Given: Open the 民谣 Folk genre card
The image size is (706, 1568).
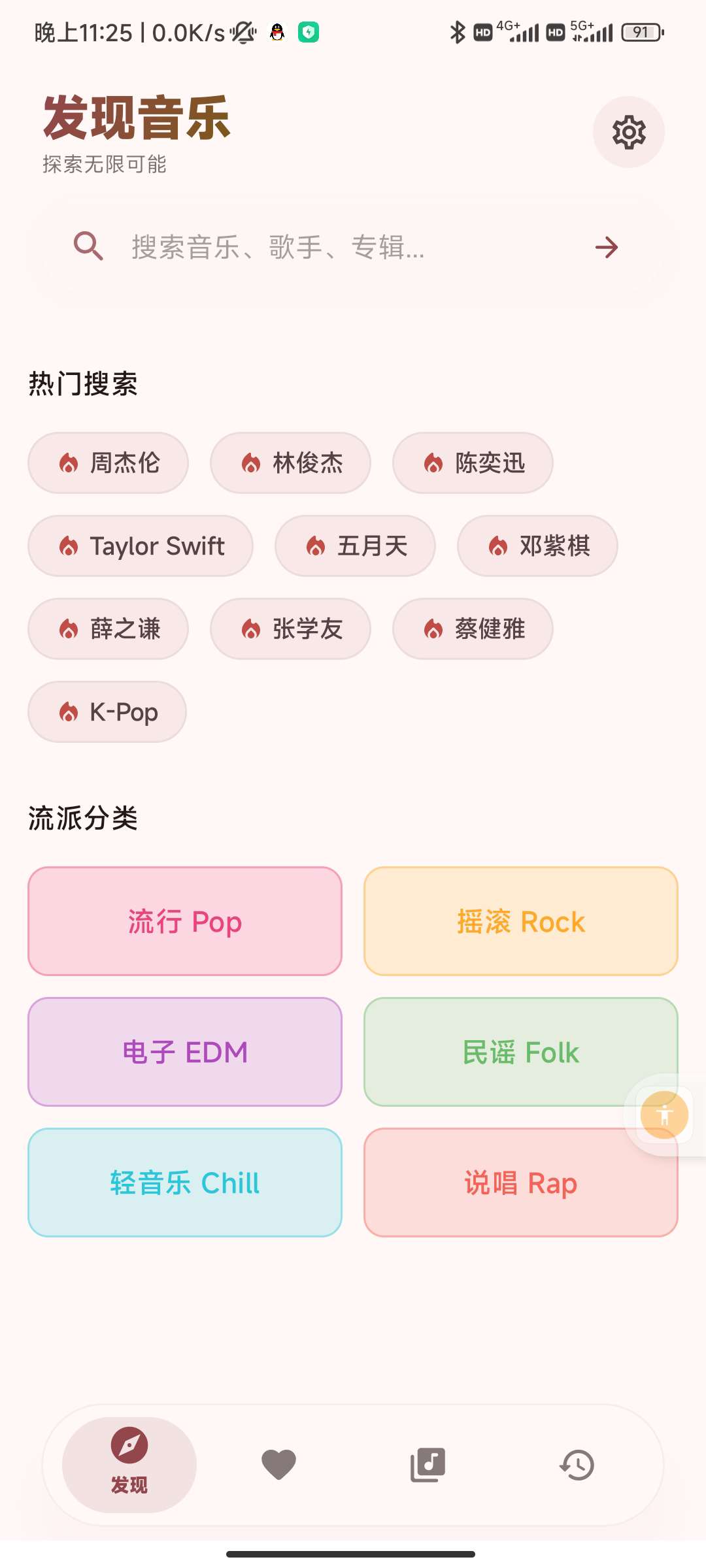Looking at the screenshot, I should [x=520, y=1052].
